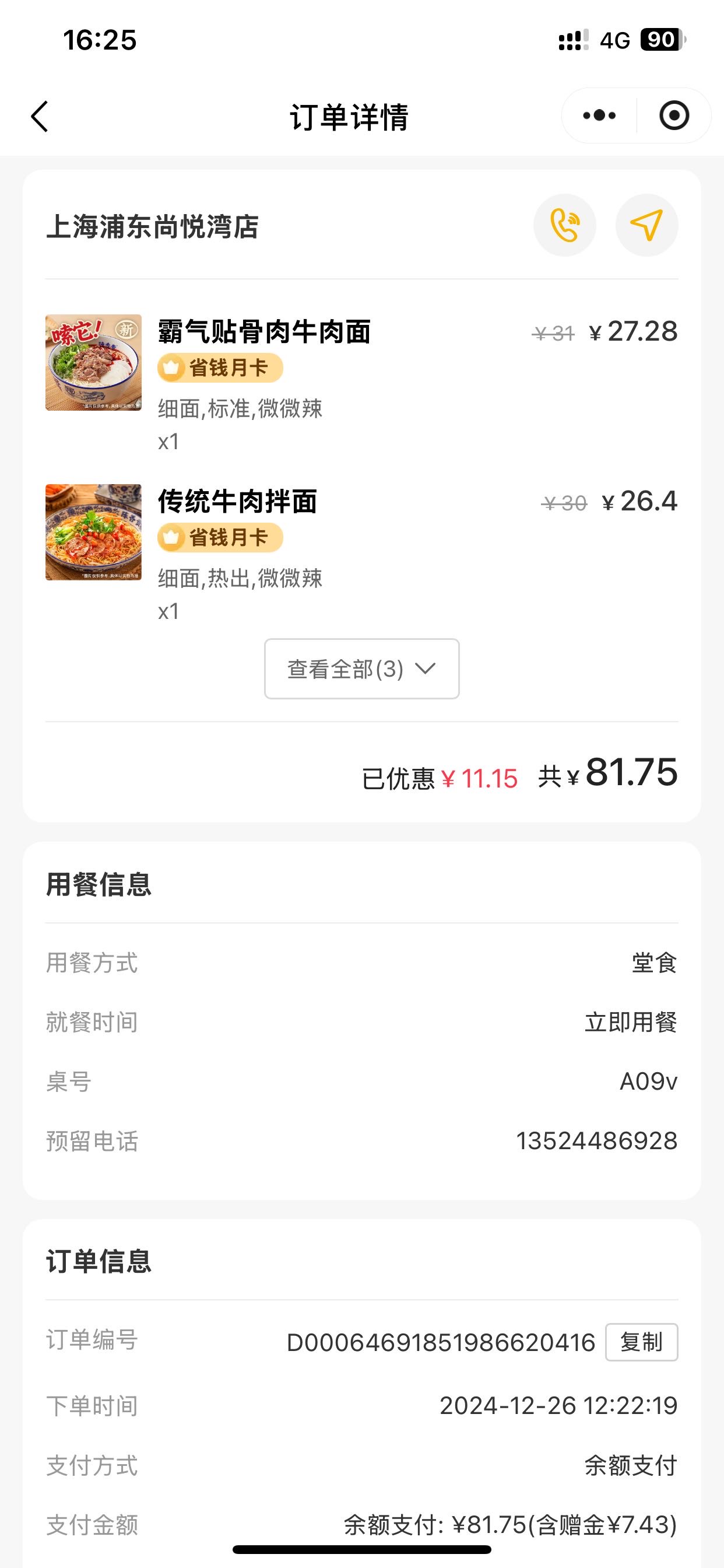The width and height of the screenshot is (724, 1568).
Task: Copy the order number with 复制
Action: (641, 1342)
